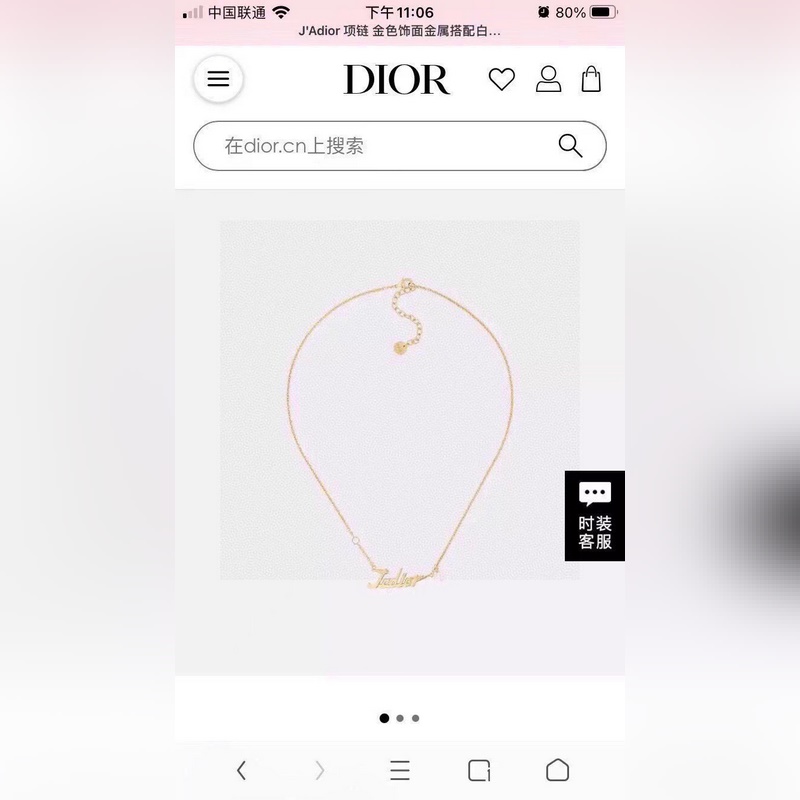The image size is (800, 800).
Task: Open the browser tabs view
Action: [x=479, y=770]
